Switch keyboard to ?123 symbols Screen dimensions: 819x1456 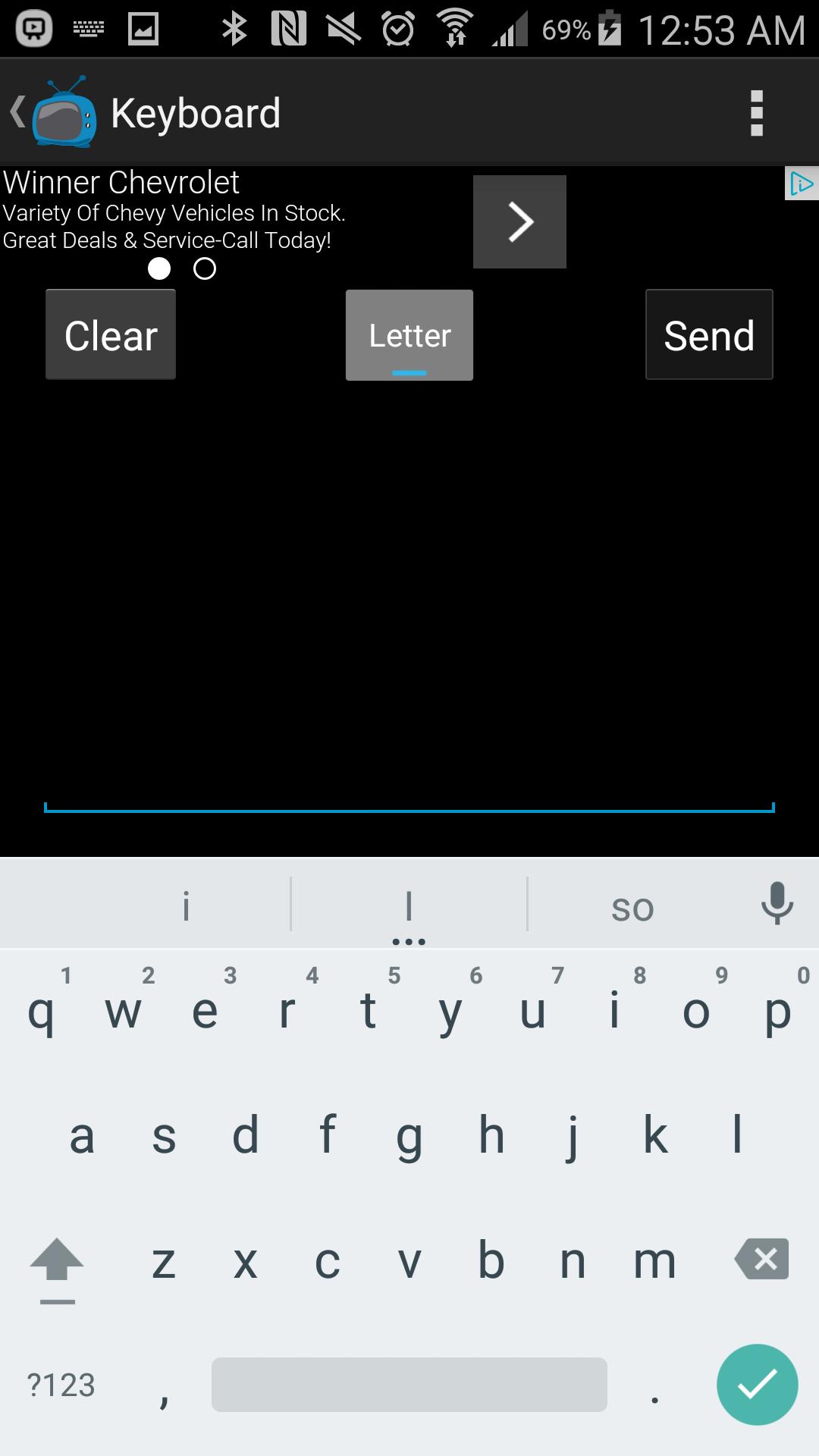pyautogui.click(x=61, y=1385)
